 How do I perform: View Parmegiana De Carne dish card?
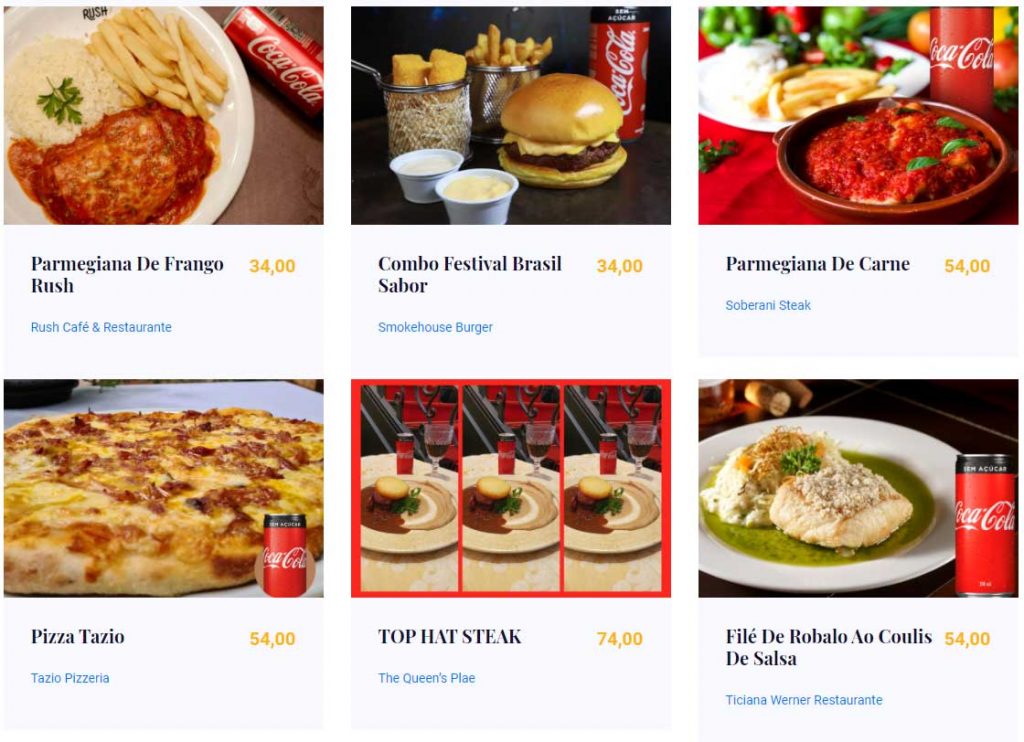[x=817, y=264]
